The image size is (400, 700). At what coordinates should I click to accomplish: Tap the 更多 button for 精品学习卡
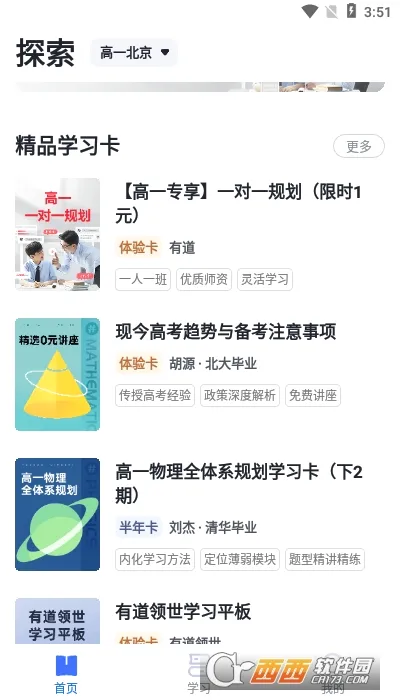point(358,146)
